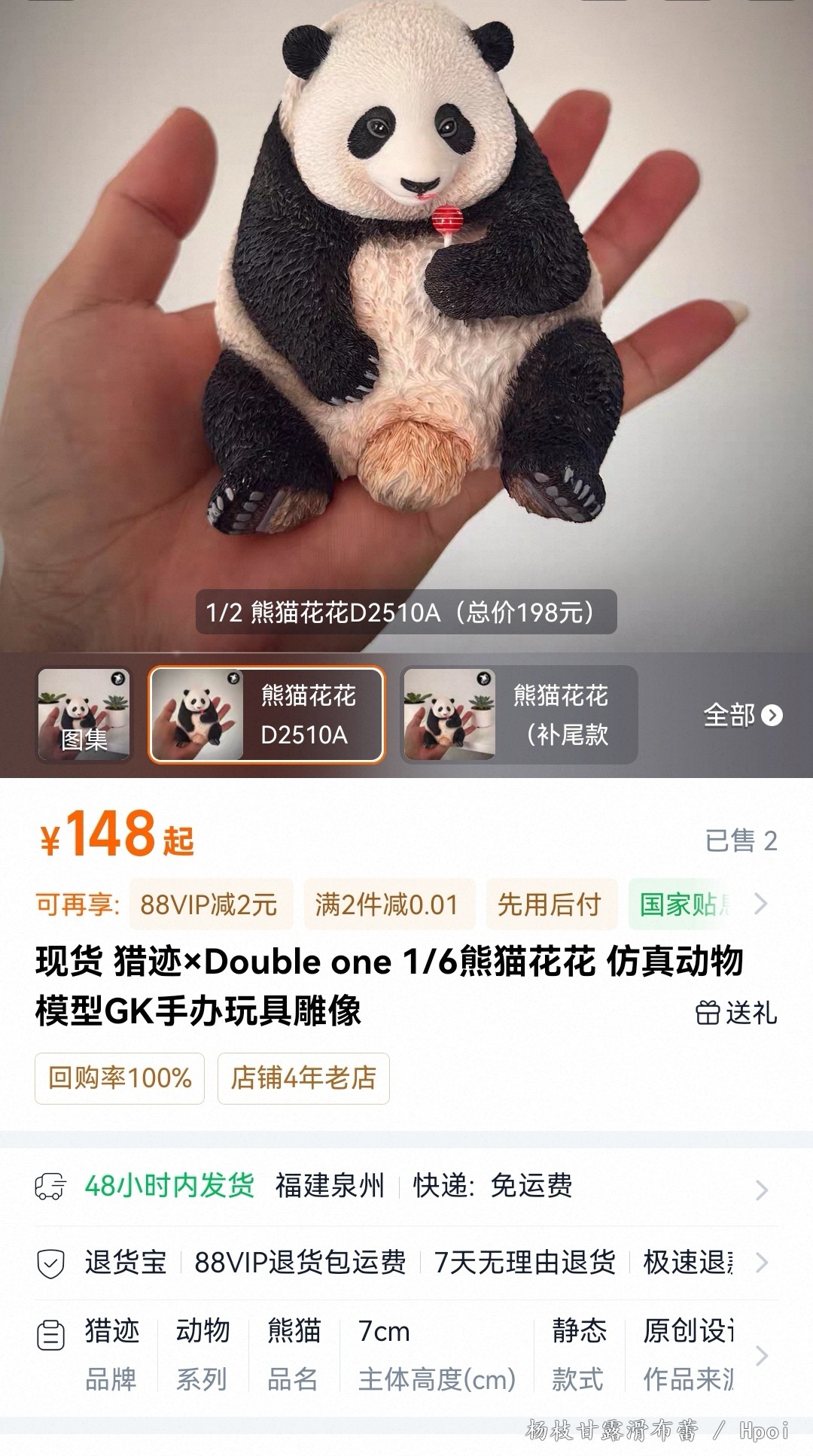Open the 图集 gallery thumbnail
Viewport: 813px width, 1456px height.
(x=84, y=715)
